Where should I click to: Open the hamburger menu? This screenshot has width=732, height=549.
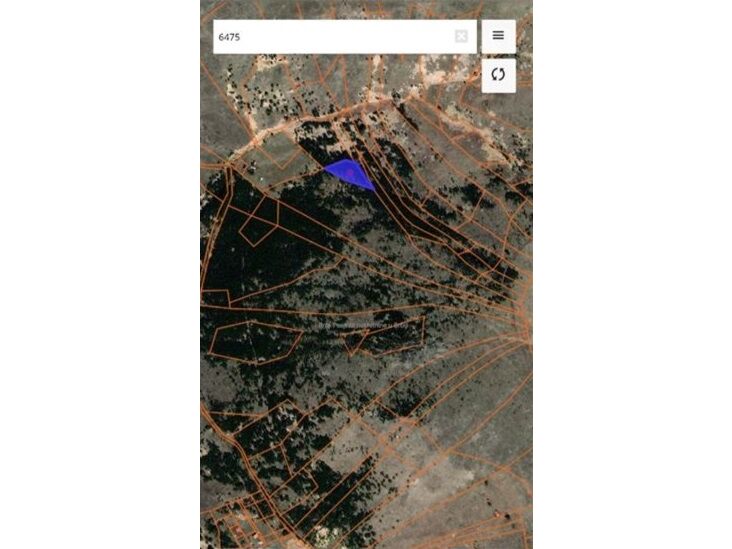click(x=498, y=36)
